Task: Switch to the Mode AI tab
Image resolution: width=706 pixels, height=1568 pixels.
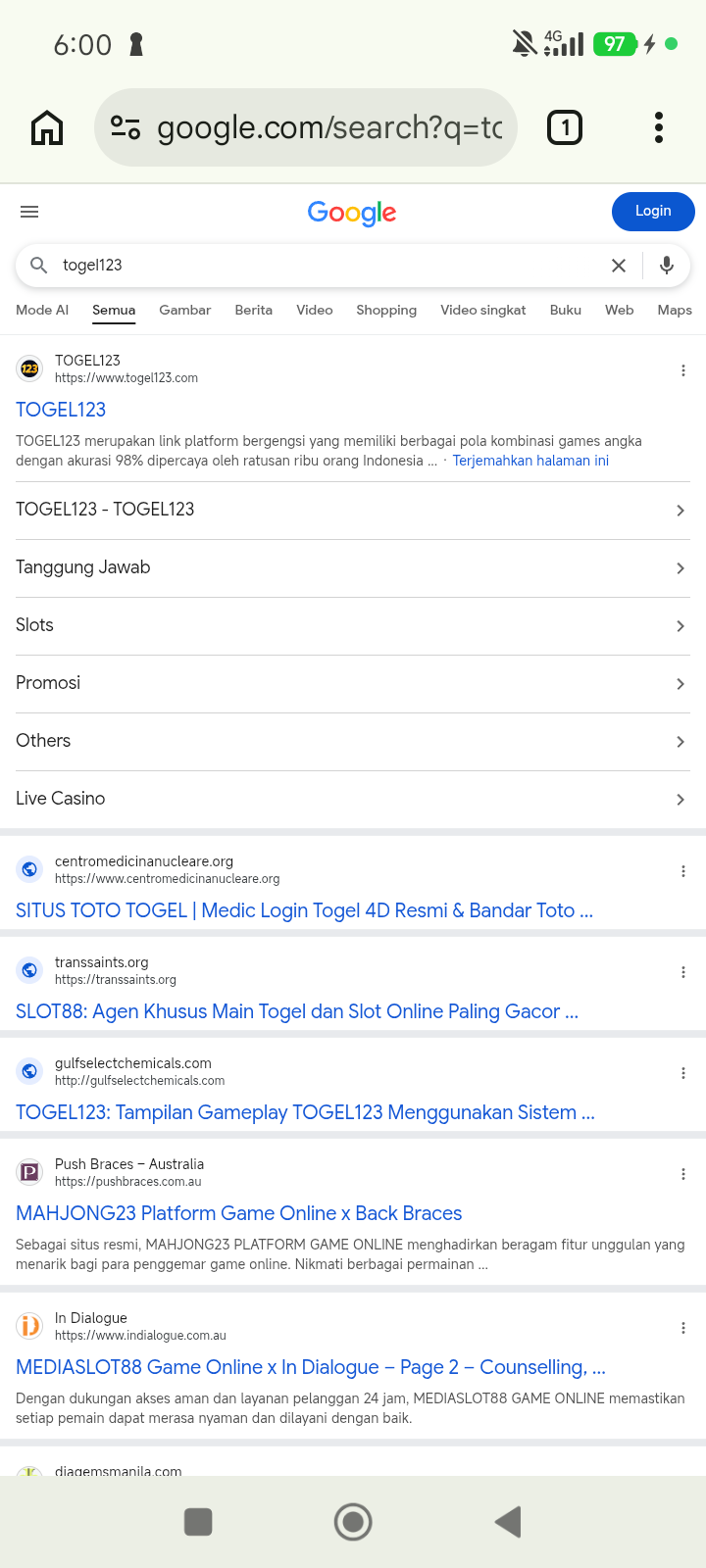Action: pos(42,310)
